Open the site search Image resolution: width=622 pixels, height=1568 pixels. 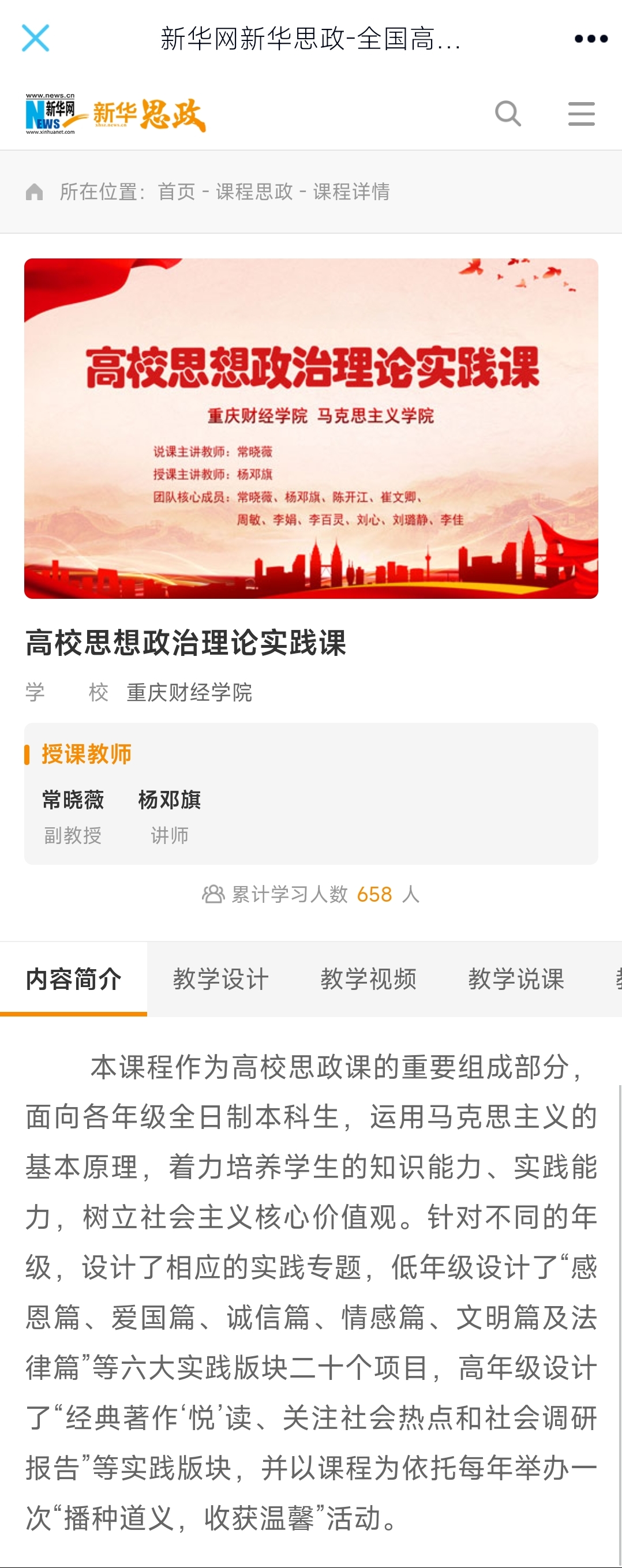coord(508,113)
